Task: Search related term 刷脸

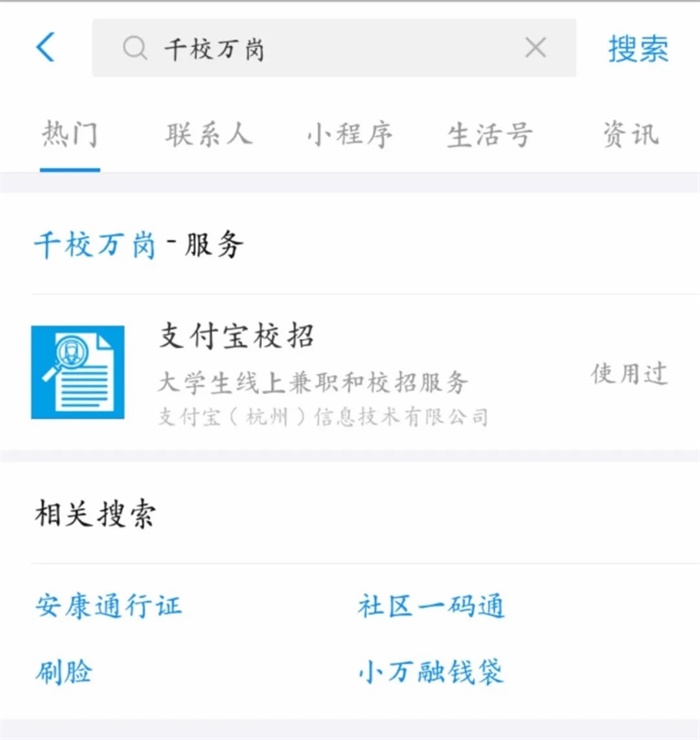Action: coord(63,671)
